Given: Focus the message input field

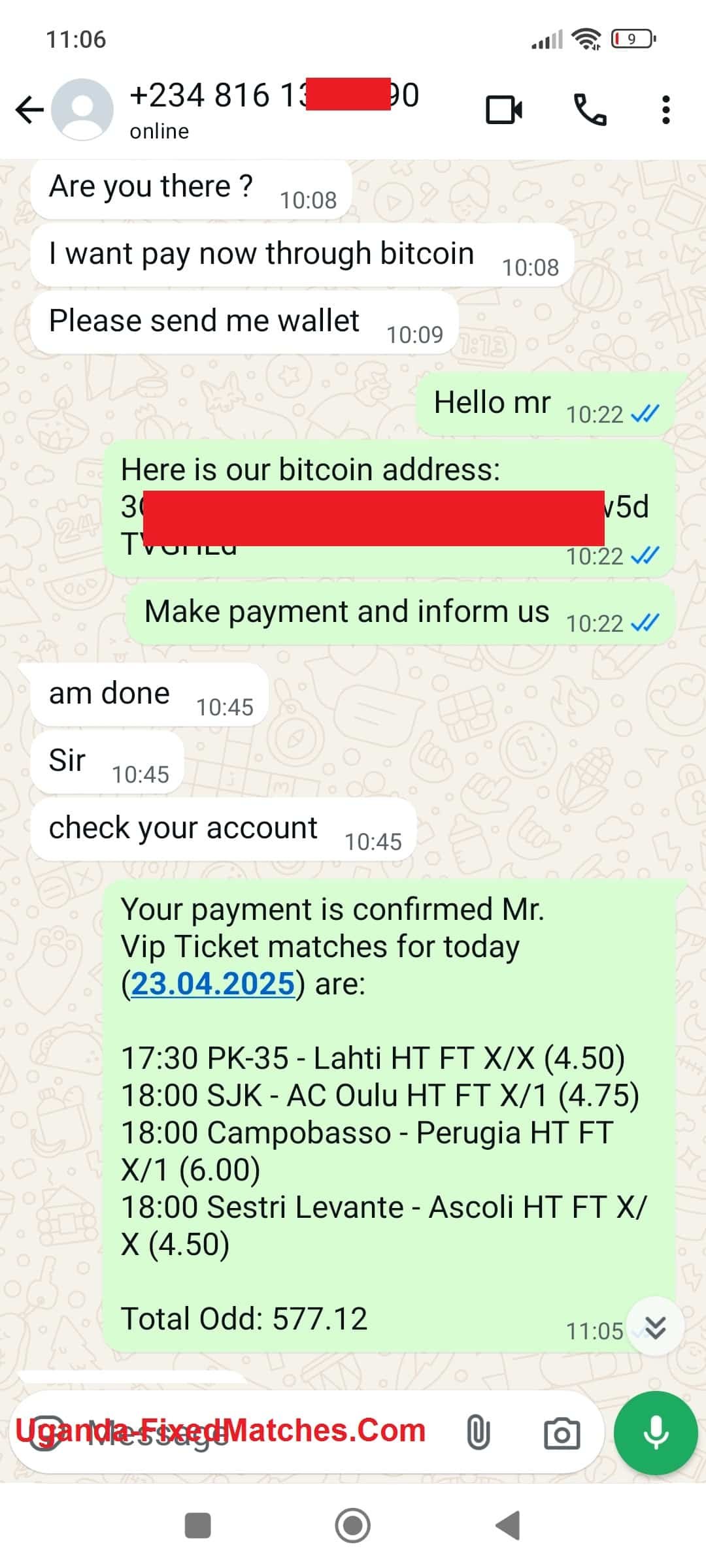Looking at the screenshot, I should point(261,1432).
